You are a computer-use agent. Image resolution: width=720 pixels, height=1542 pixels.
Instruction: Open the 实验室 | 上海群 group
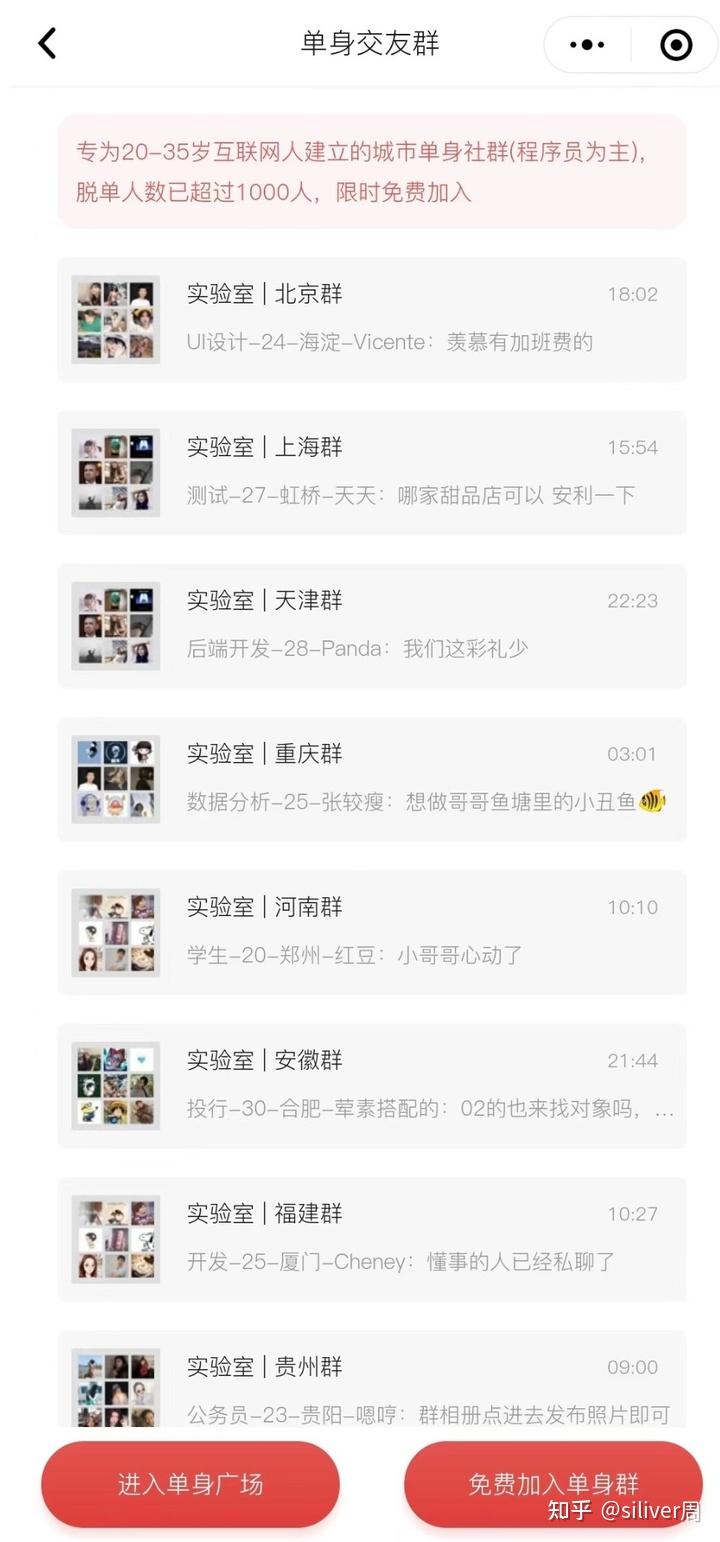372,472
